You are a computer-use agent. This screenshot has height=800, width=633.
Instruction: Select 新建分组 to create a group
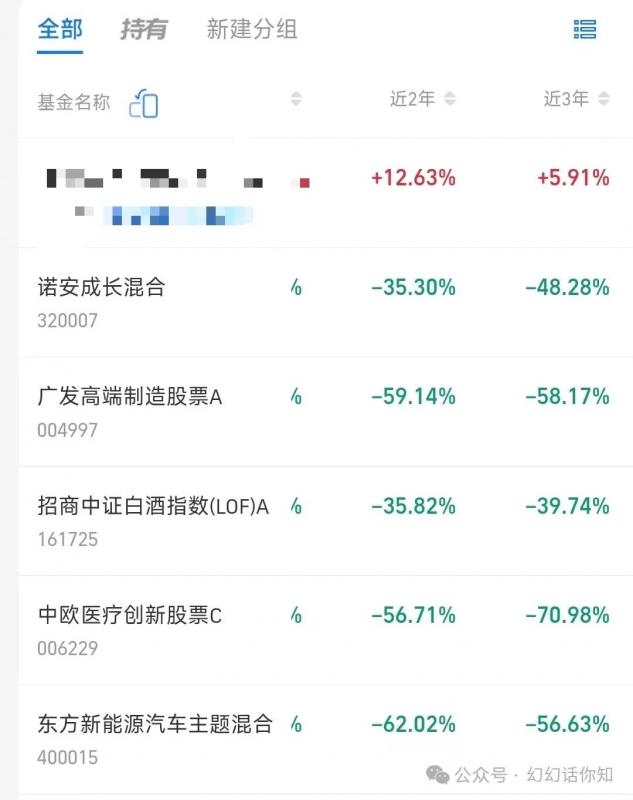coord(252,29)
